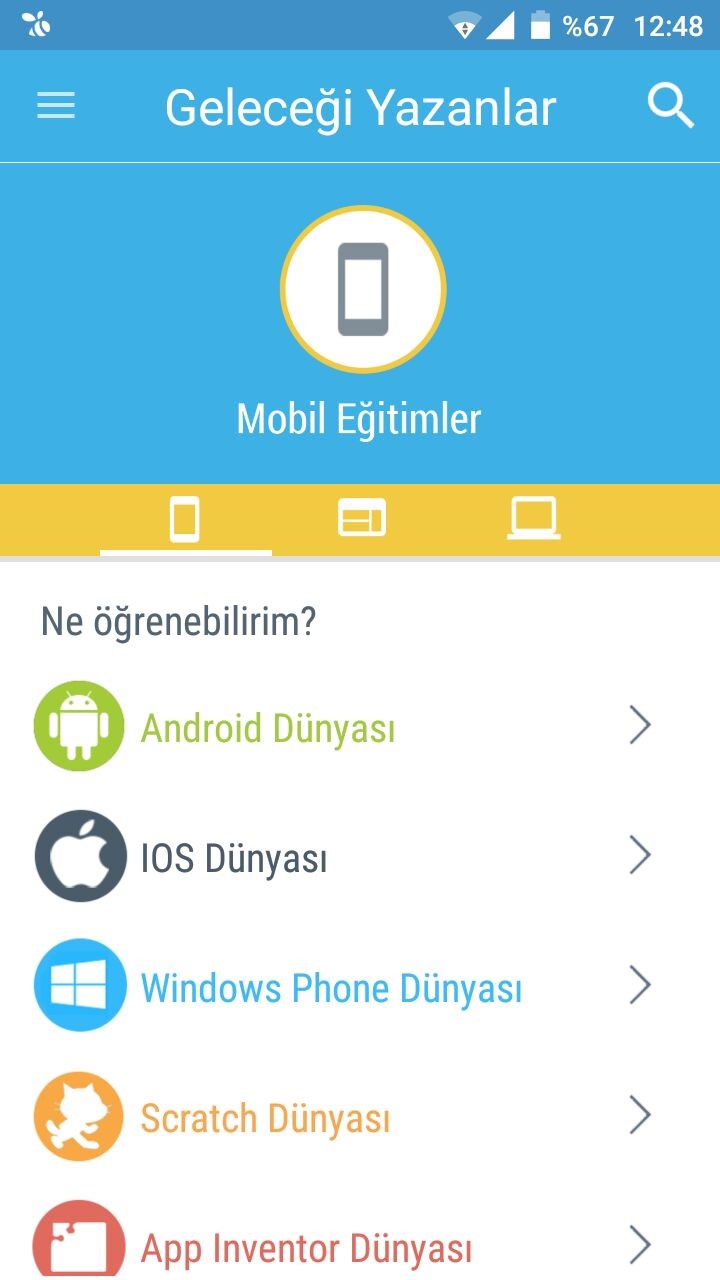Switch to the laptop tab

[x=533, y=520]
